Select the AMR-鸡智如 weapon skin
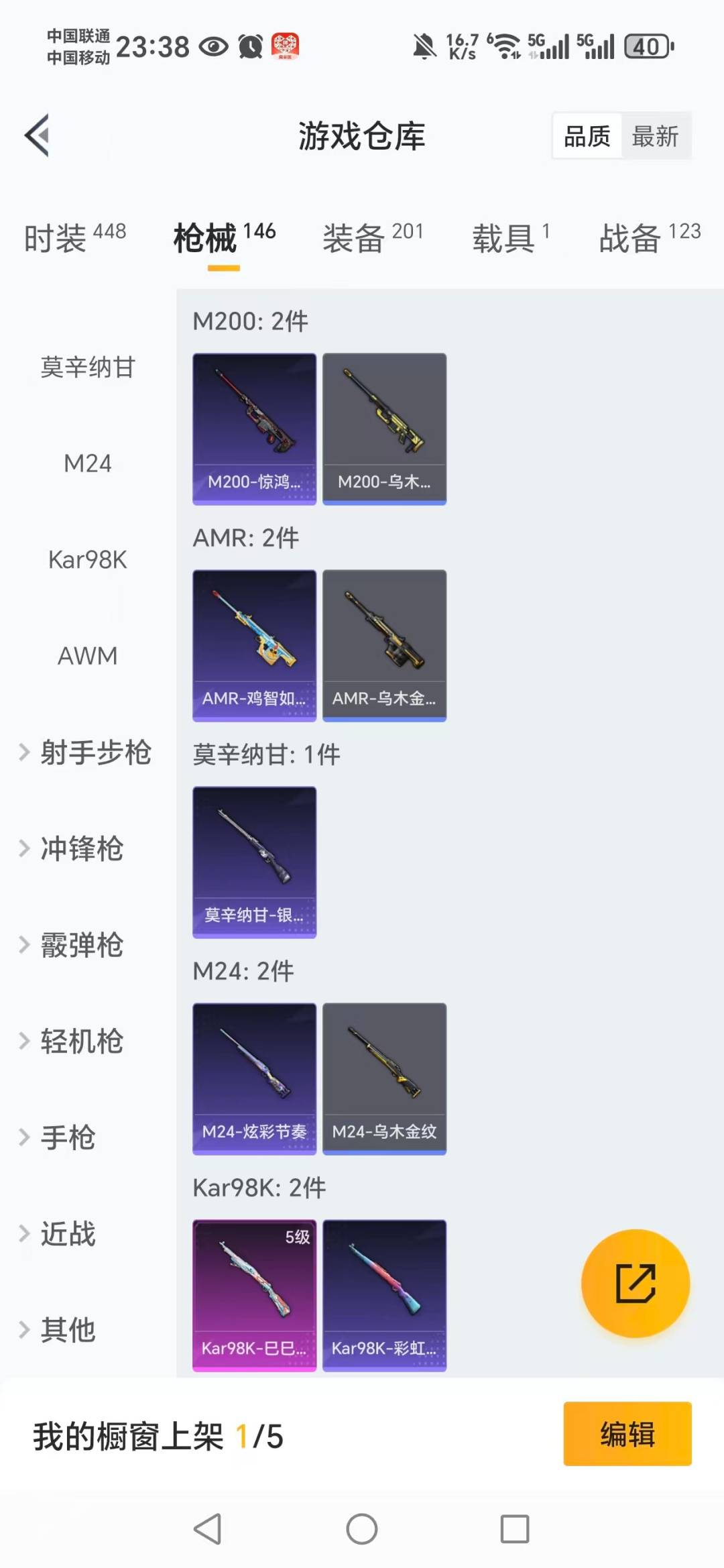The height and width of the screenshot is (1568, 724). click(254, 644)
